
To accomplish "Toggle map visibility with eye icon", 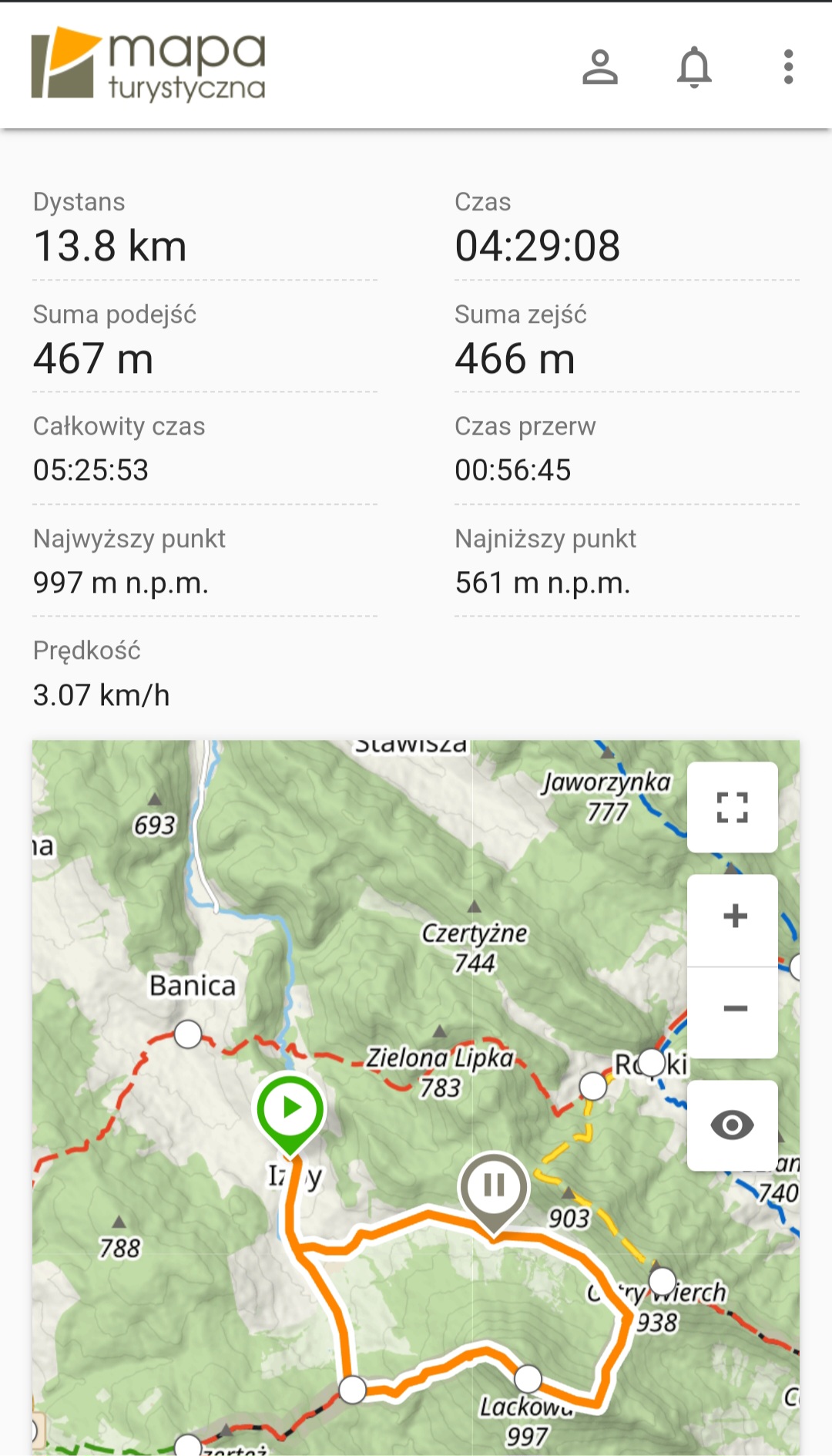I will tap(732, 1125).
